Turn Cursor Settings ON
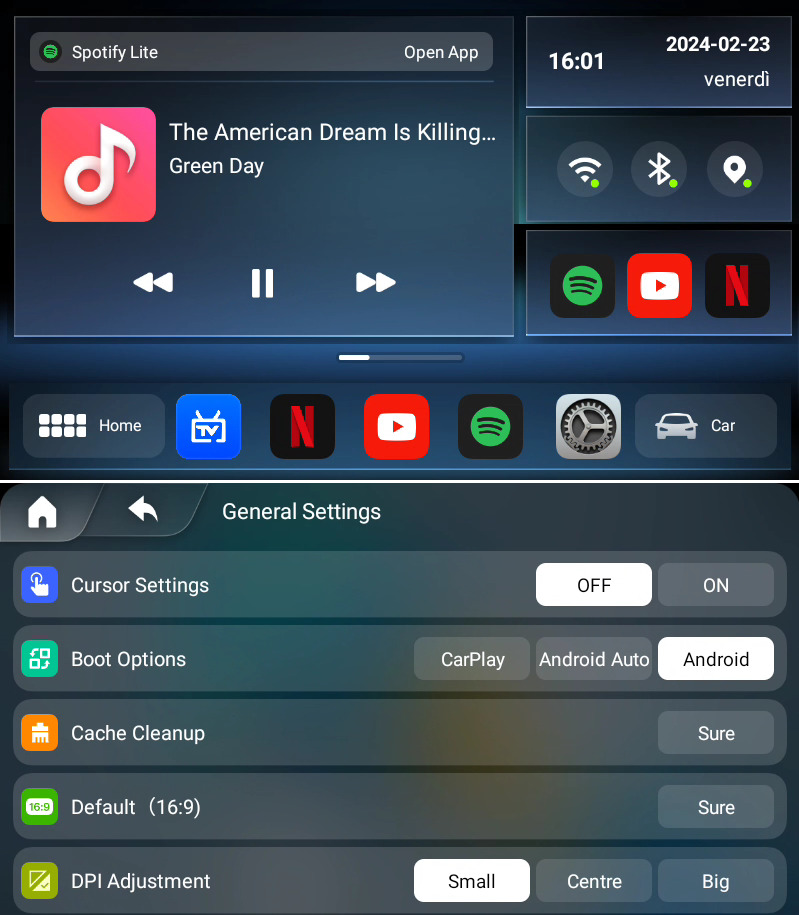Screen dimensions: 799x915 click(x=715, y=586)
